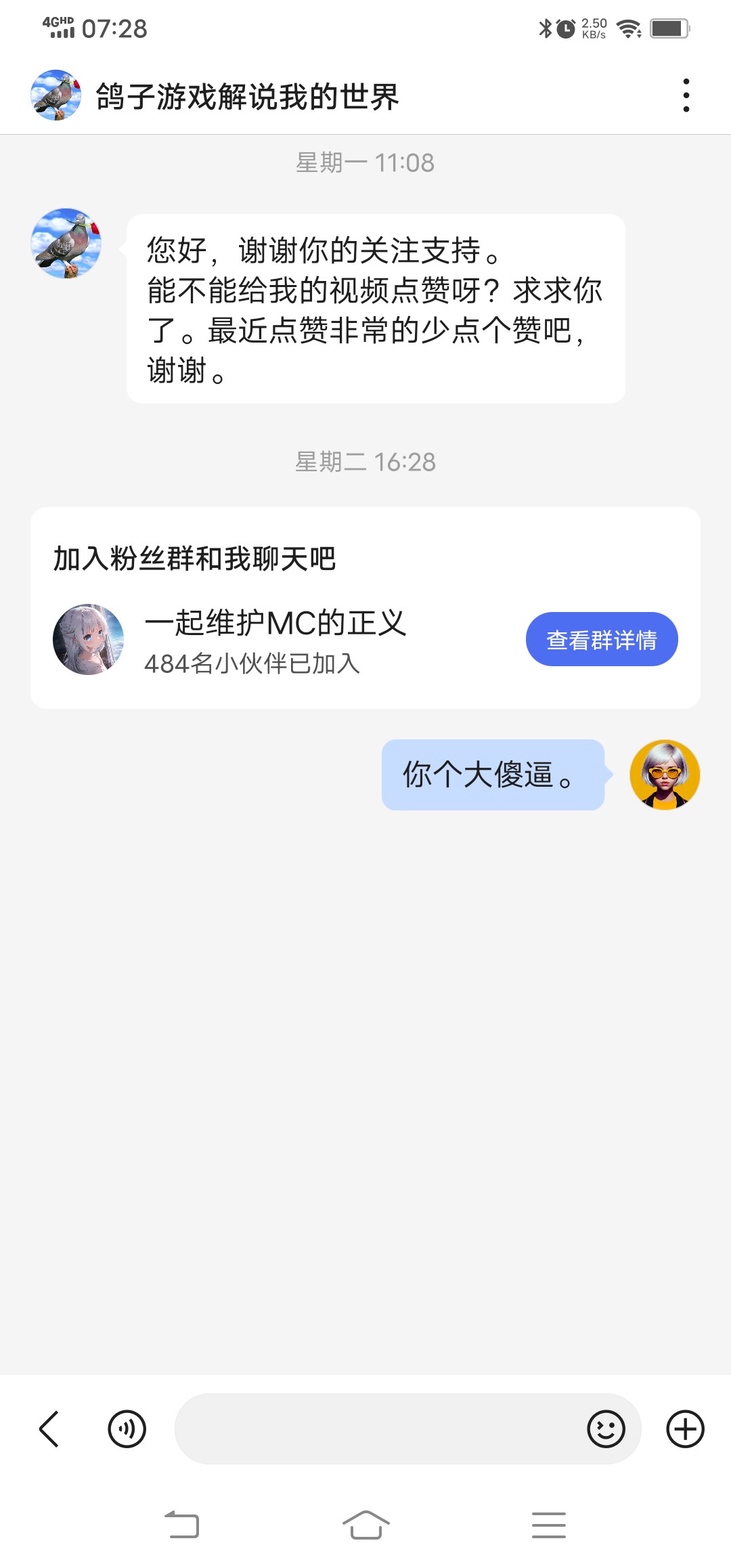Tap 查看群详情 to view group details
The width and height of the screenshot is (731, 1568).
click(x=601, y=638)
